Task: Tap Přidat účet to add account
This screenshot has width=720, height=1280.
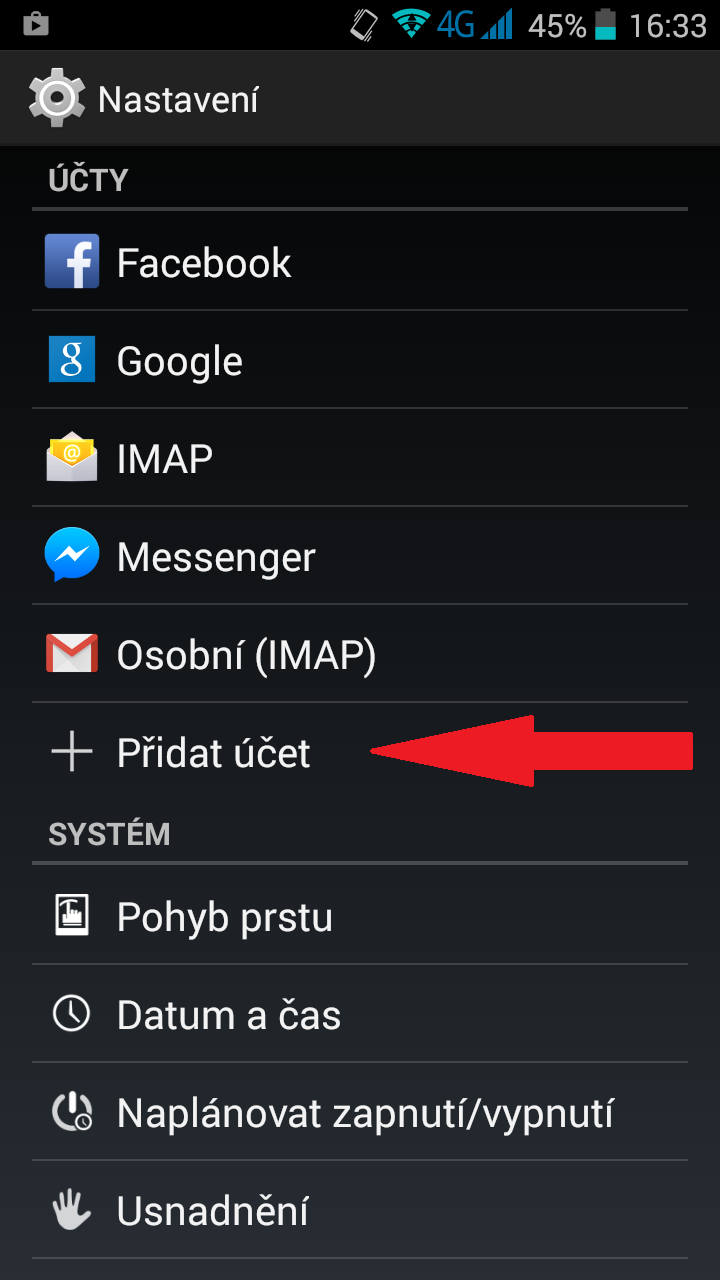Action: point(213,753)
